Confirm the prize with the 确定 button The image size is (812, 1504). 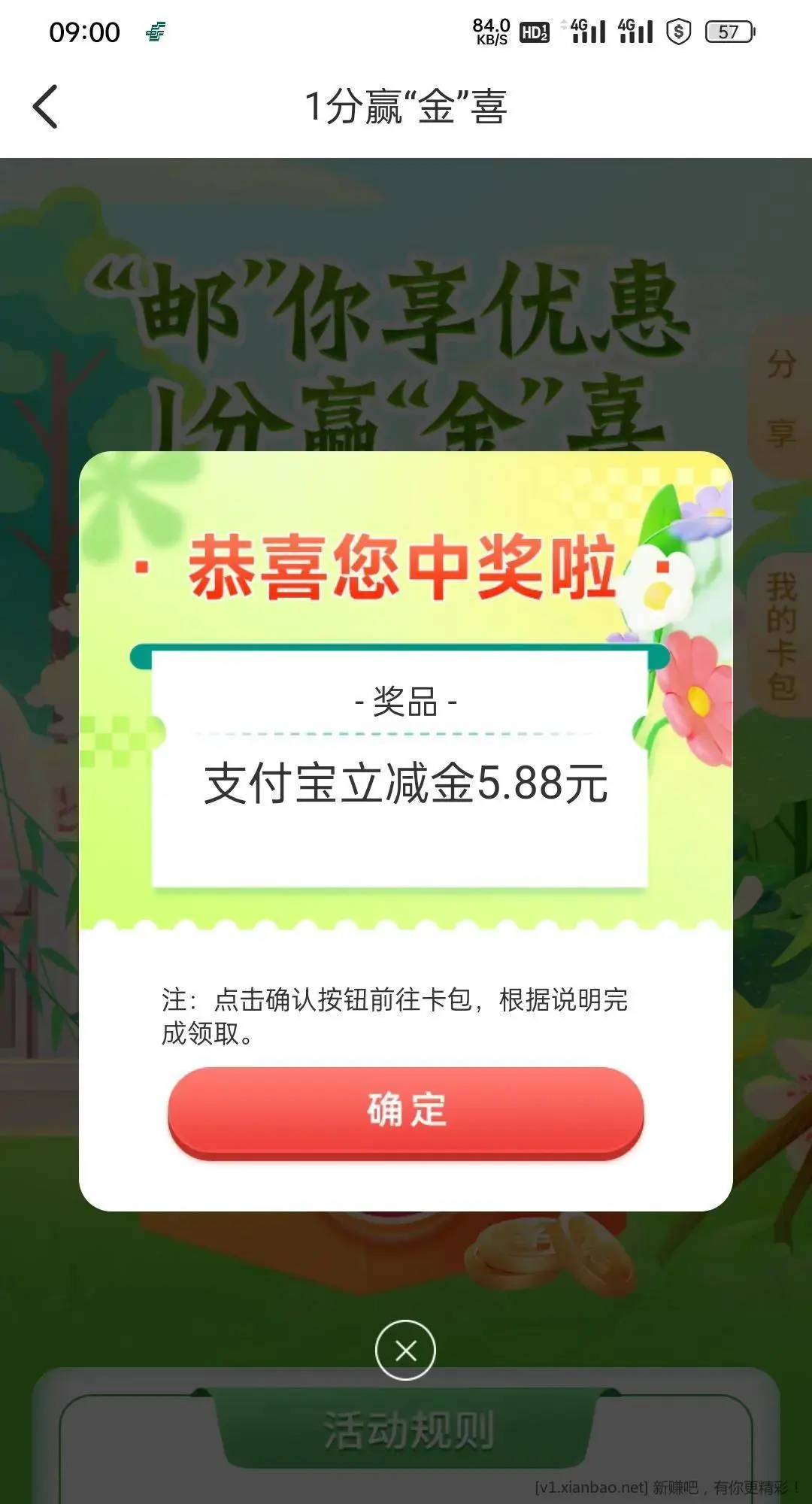coord(406,1110)
